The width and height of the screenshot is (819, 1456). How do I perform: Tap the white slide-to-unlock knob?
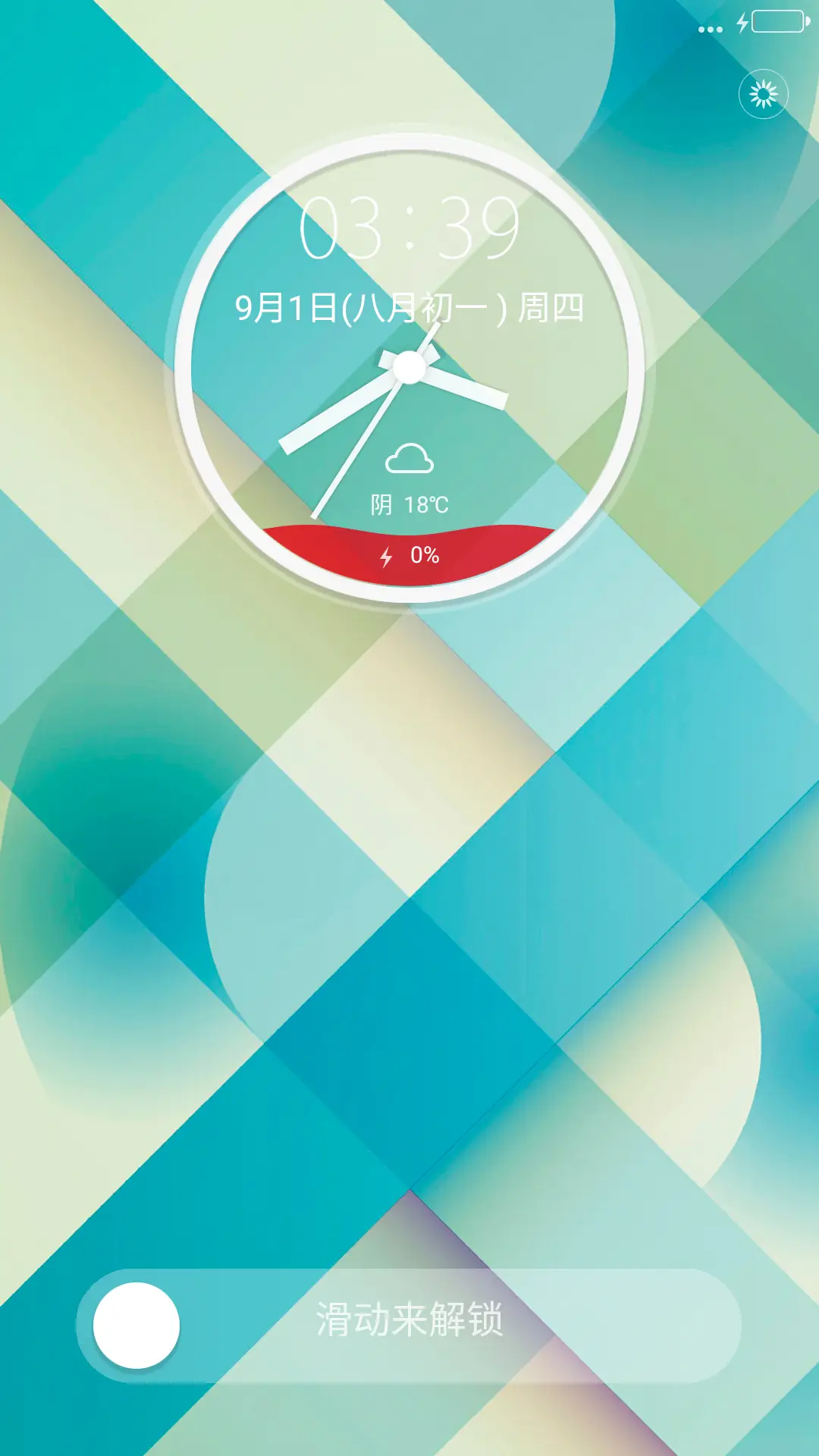coord(136,1326)
